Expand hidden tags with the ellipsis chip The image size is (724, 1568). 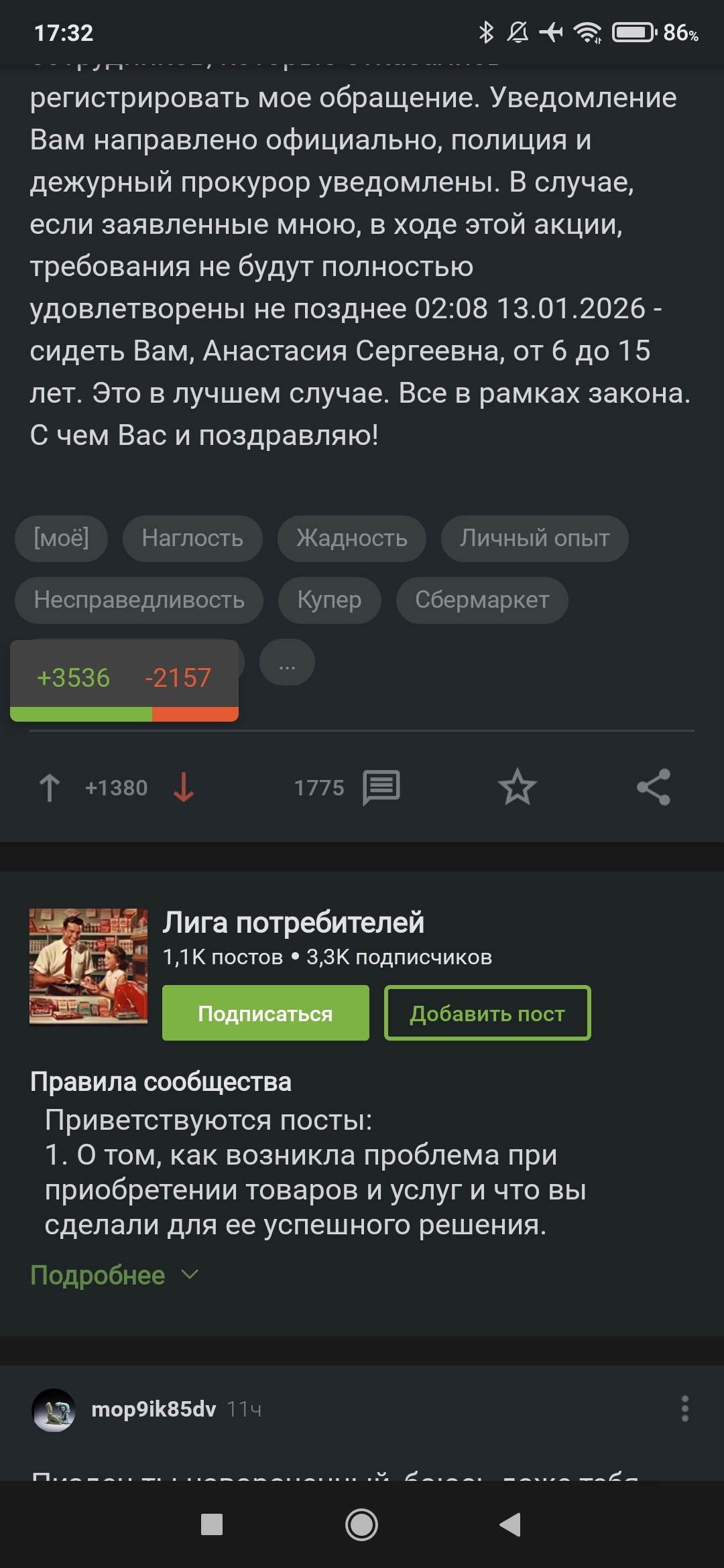point(287,662)
